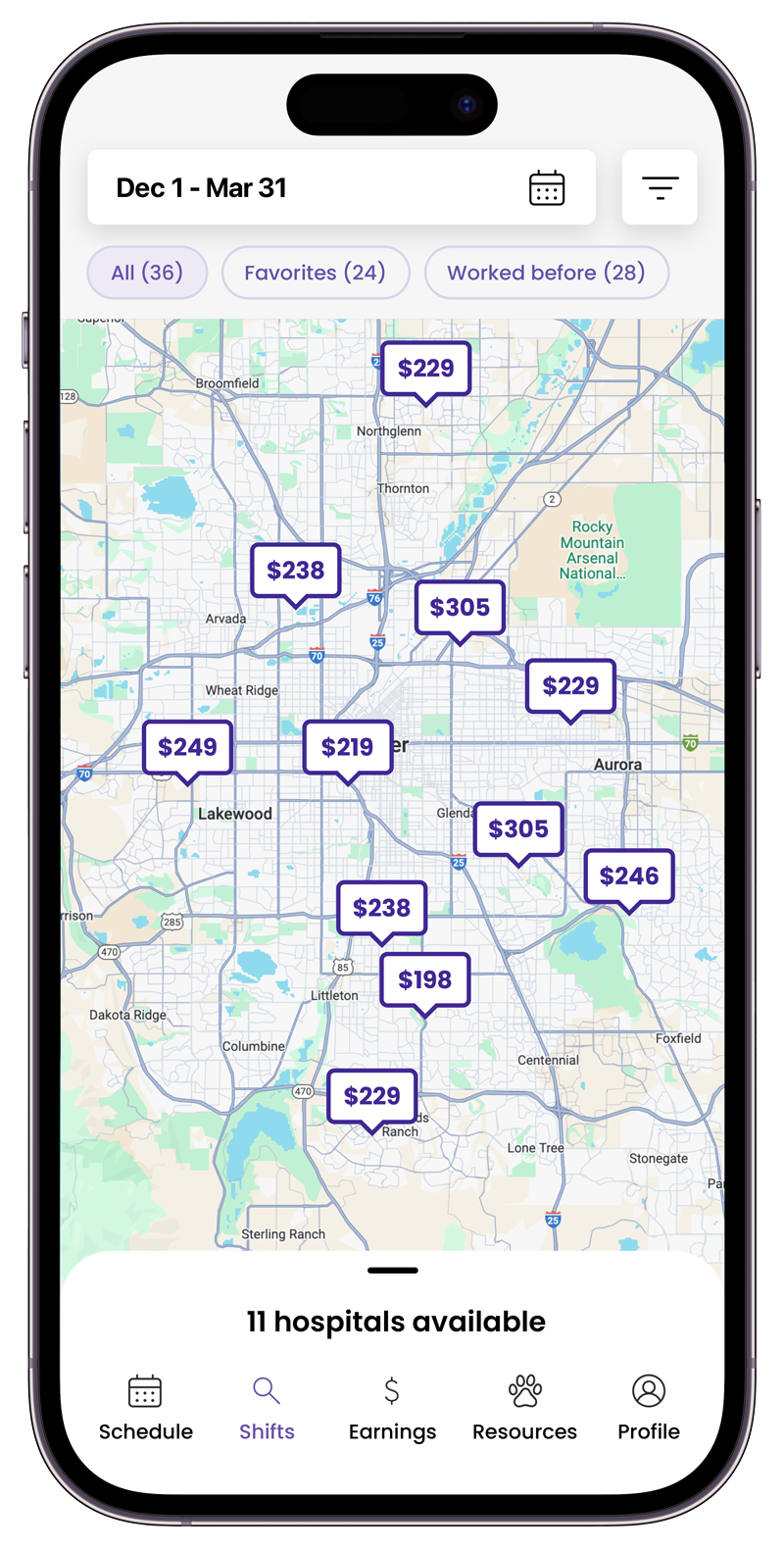Select the All (36) chip
784x1550 pixels.
(147, 273)
